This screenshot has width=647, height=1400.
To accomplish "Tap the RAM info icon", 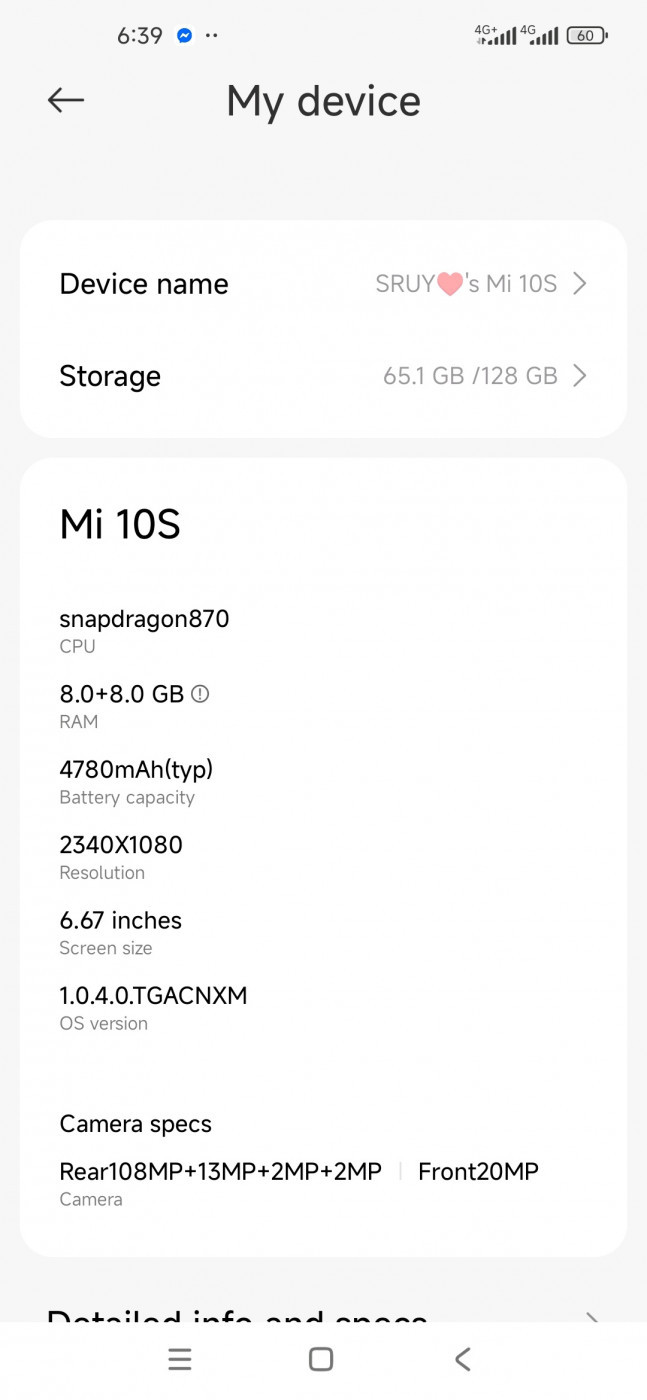I will 200,694.
